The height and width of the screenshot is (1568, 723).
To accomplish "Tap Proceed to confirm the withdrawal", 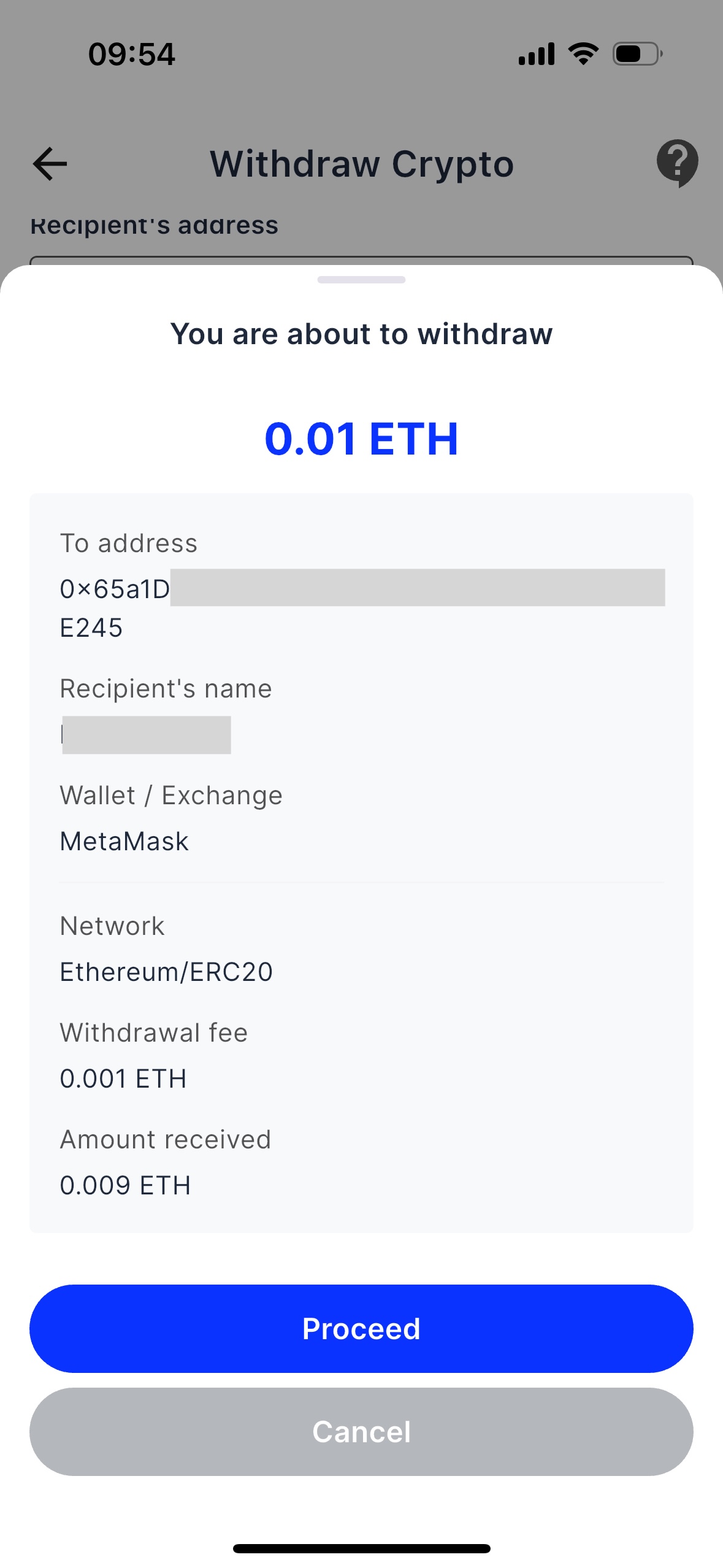I will tap(361, 1328).
